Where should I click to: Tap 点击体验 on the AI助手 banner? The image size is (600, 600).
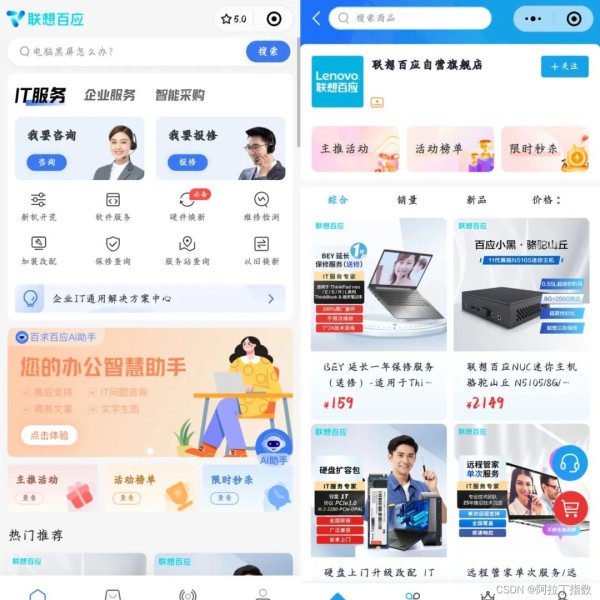point(48,435)
